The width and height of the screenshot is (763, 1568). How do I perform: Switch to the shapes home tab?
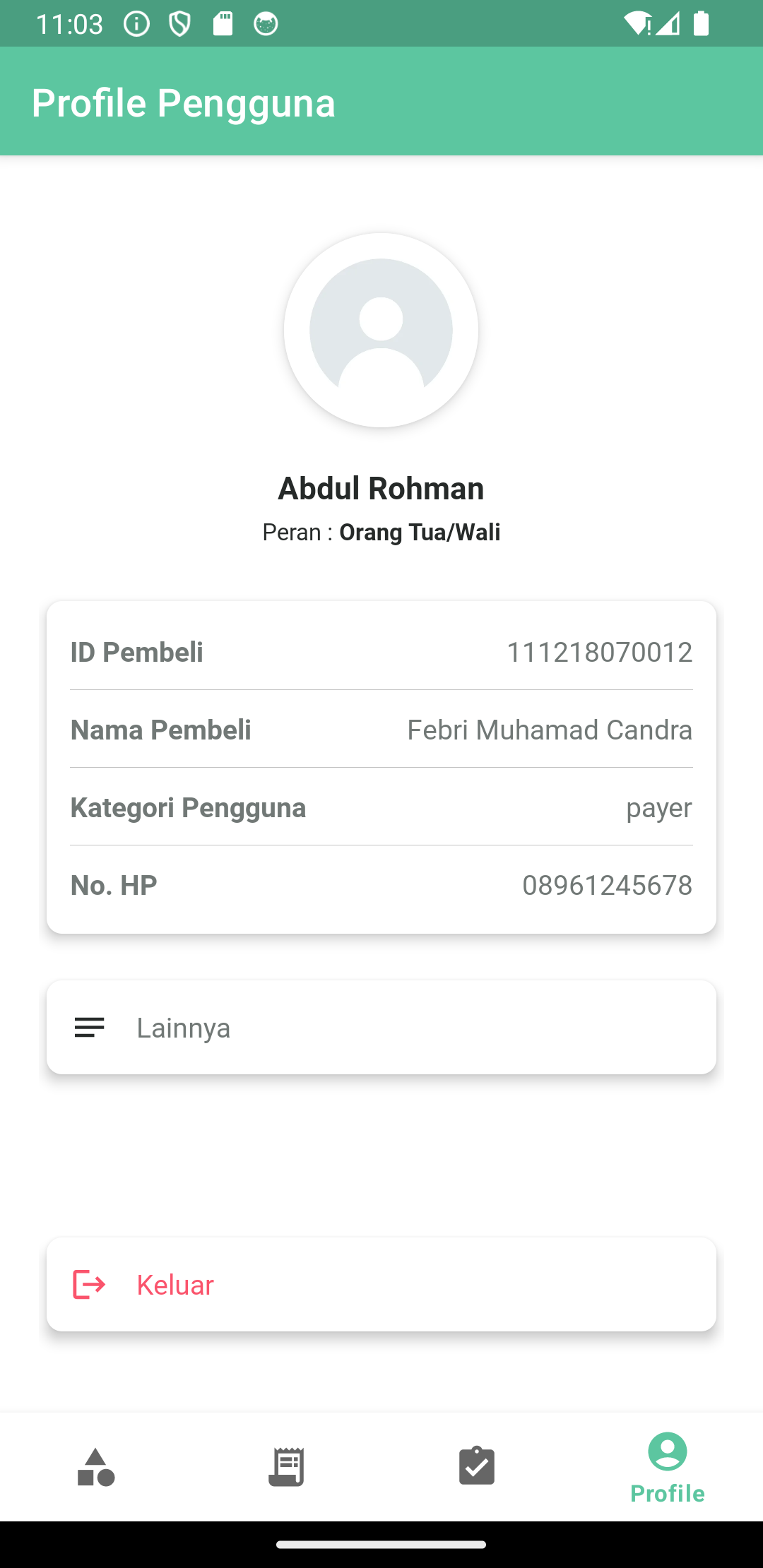coord(95,1467)
